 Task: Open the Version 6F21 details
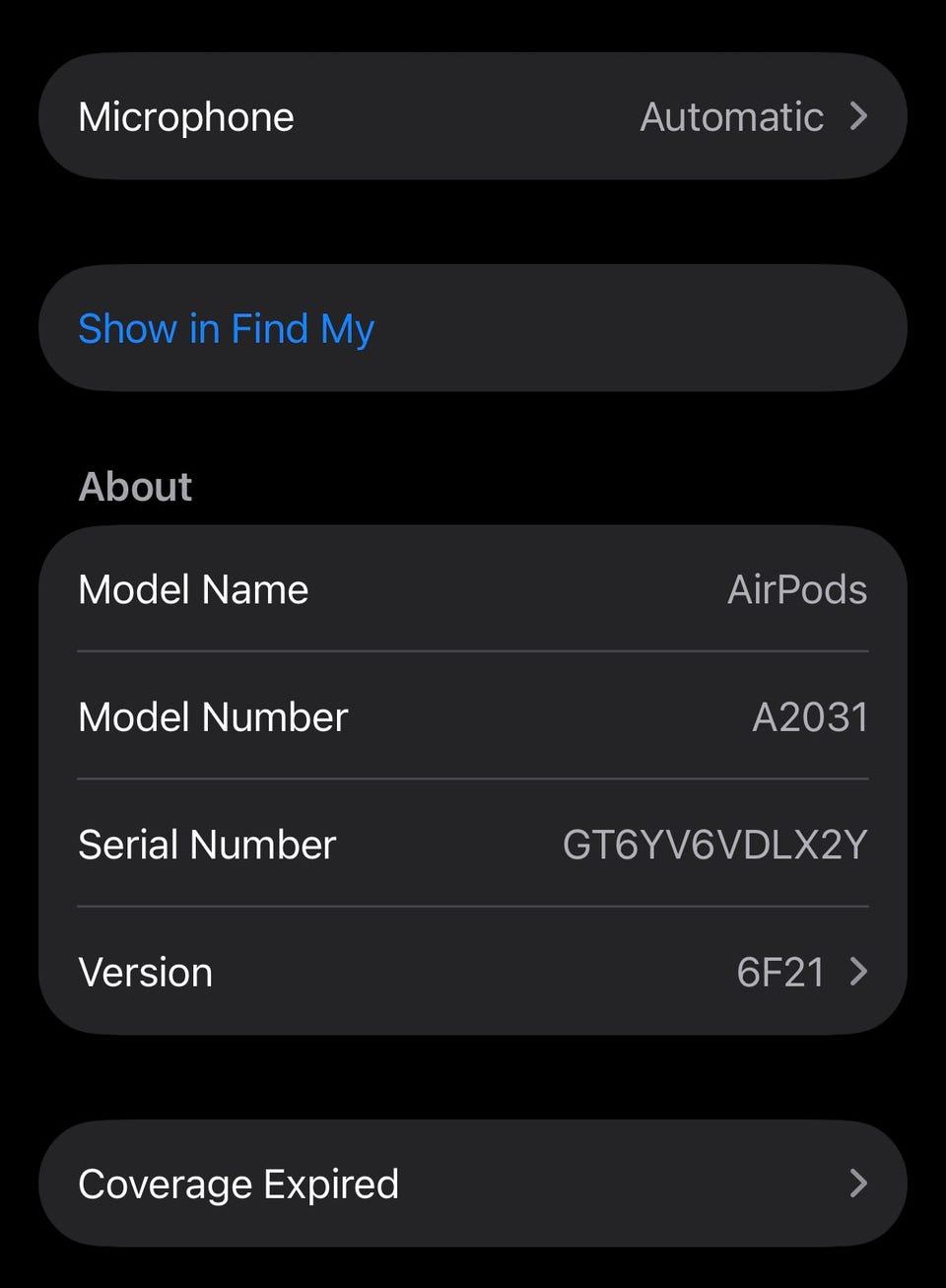click(472, 972)
